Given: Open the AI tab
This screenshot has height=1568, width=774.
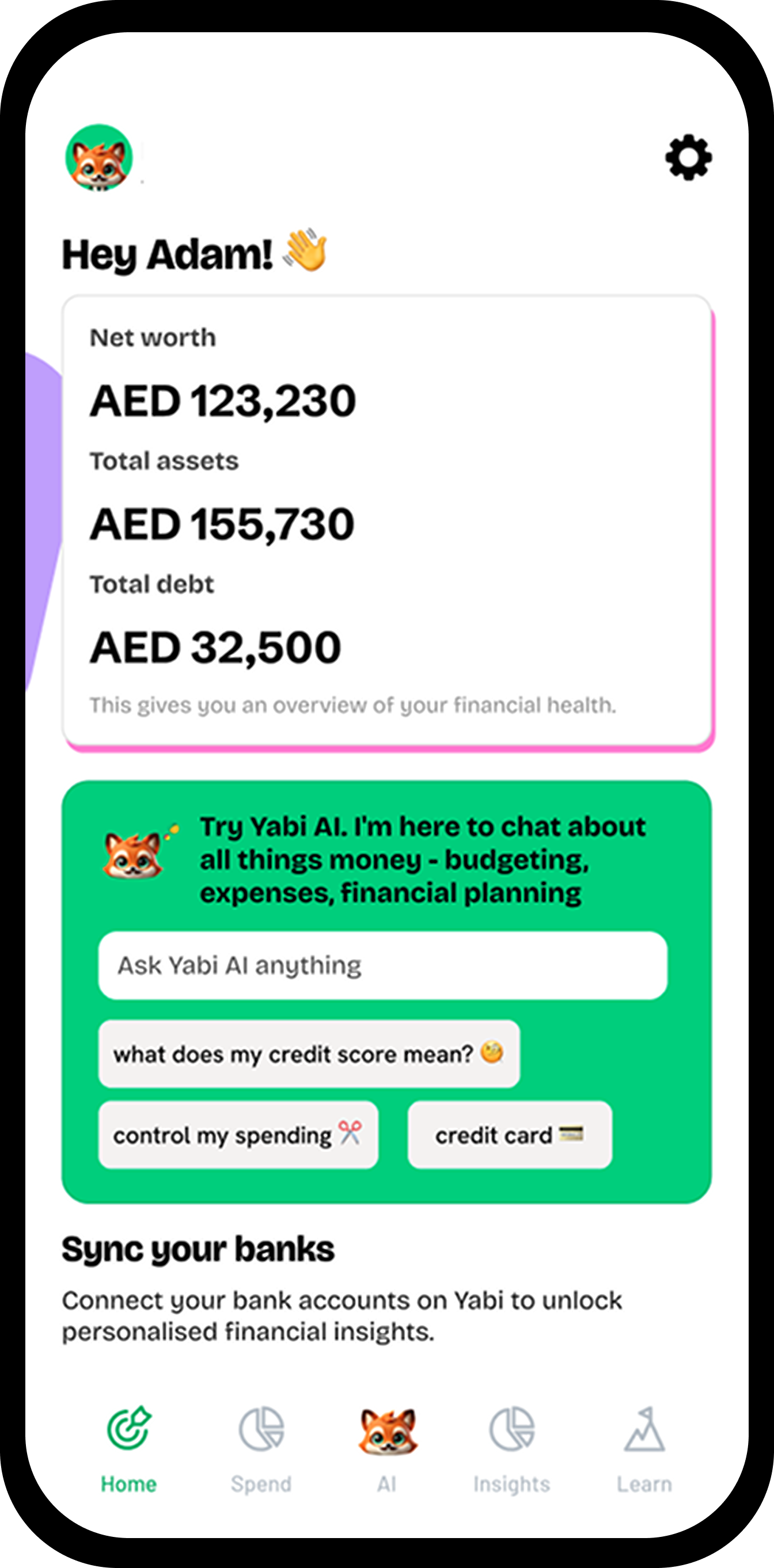Looking at the screenshot, I should tap(388, 1450).
